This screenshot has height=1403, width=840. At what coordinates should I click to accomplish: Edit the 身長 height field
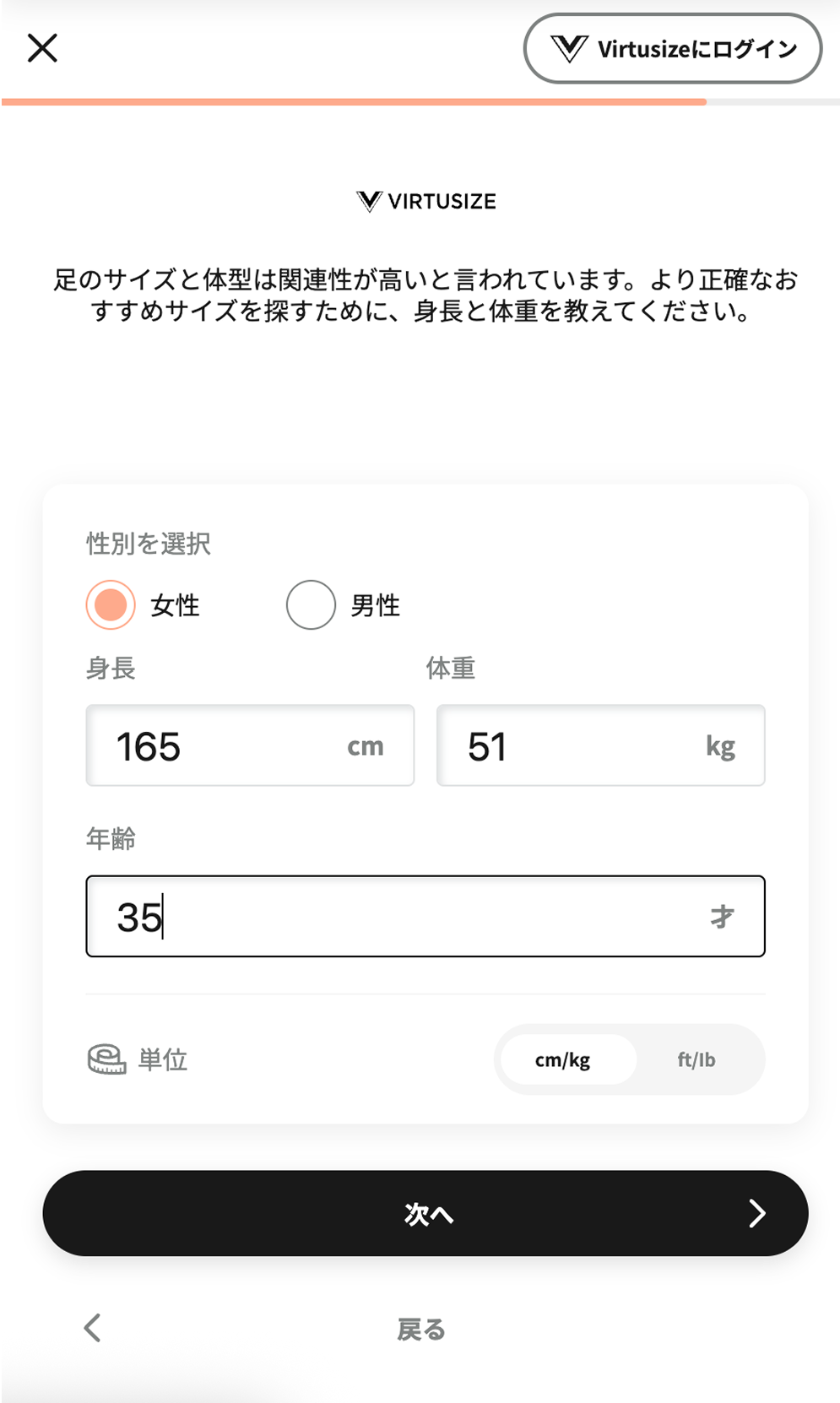250,745
